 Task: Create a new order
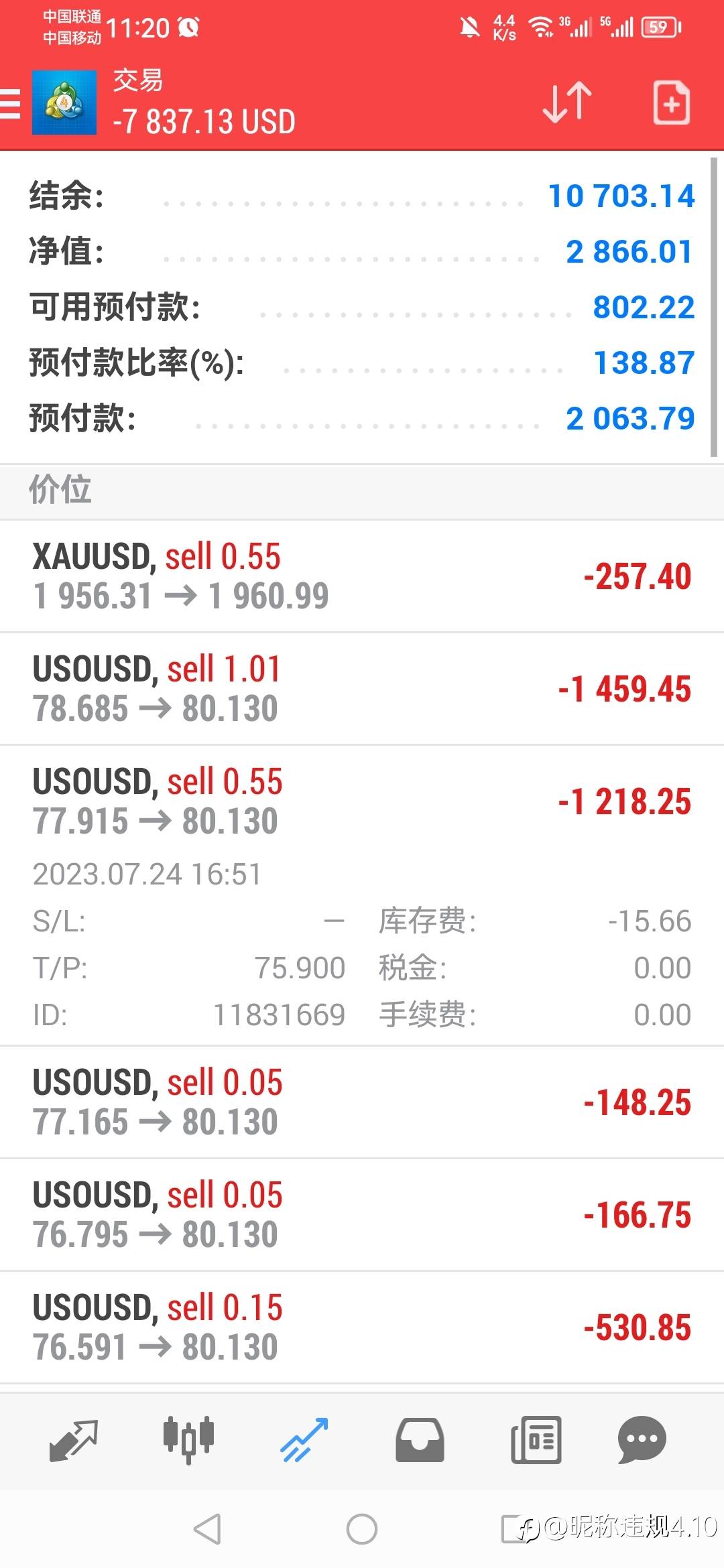point(671,103)
